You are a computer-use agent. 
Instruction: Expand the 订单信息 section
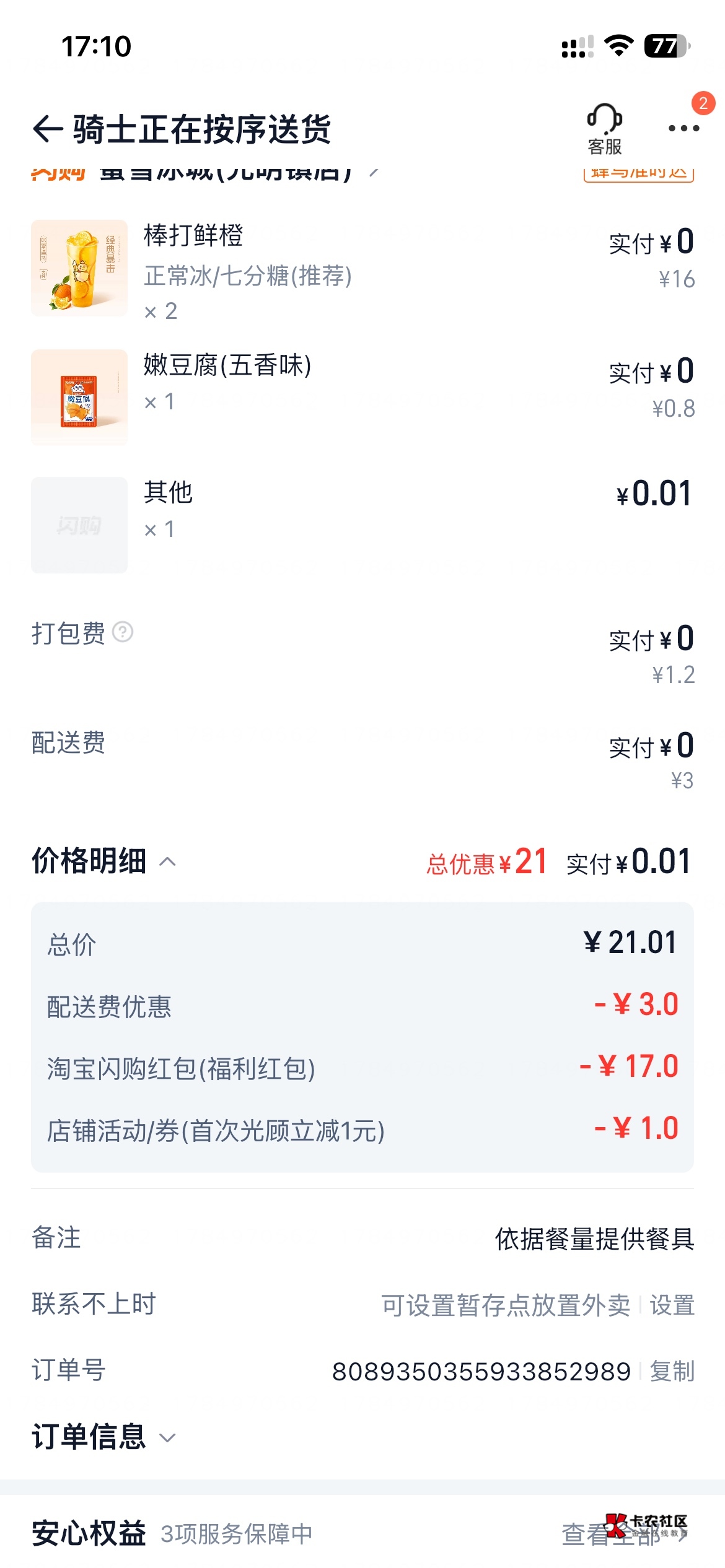click(104, 1437)
